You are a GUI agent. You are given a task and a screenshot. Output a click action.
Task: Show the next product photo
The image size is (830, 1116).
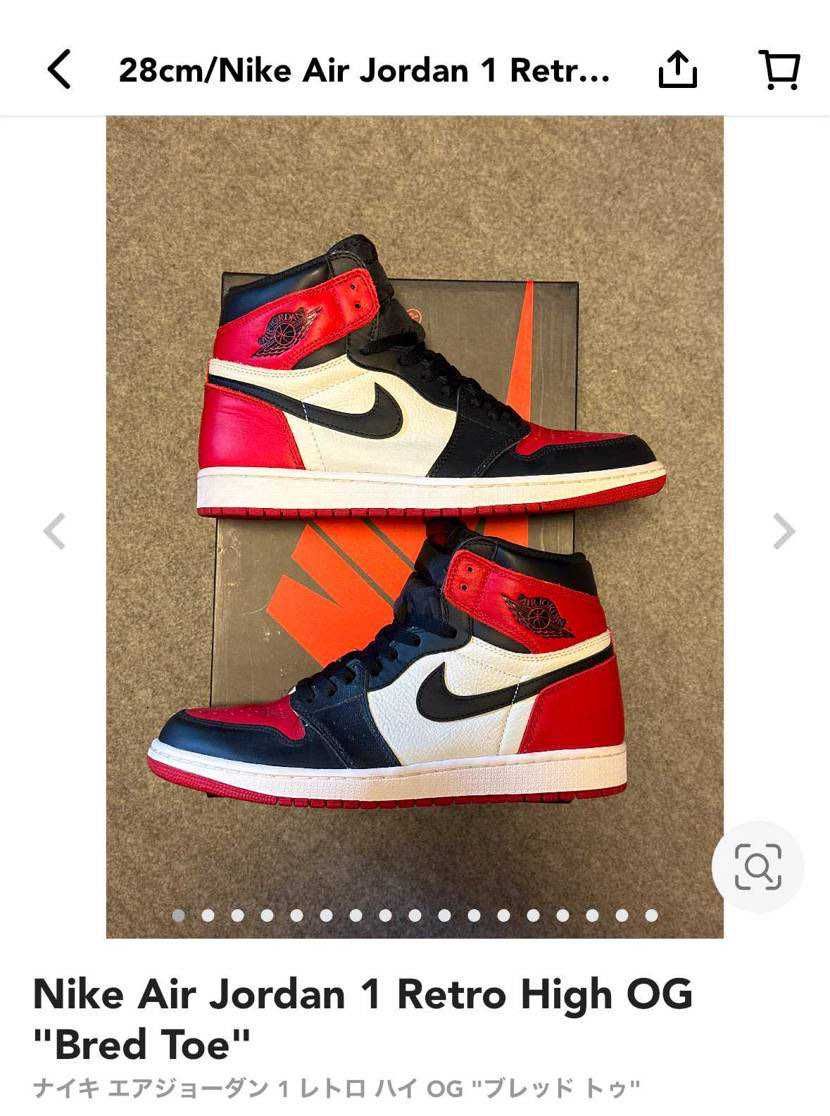783,531
